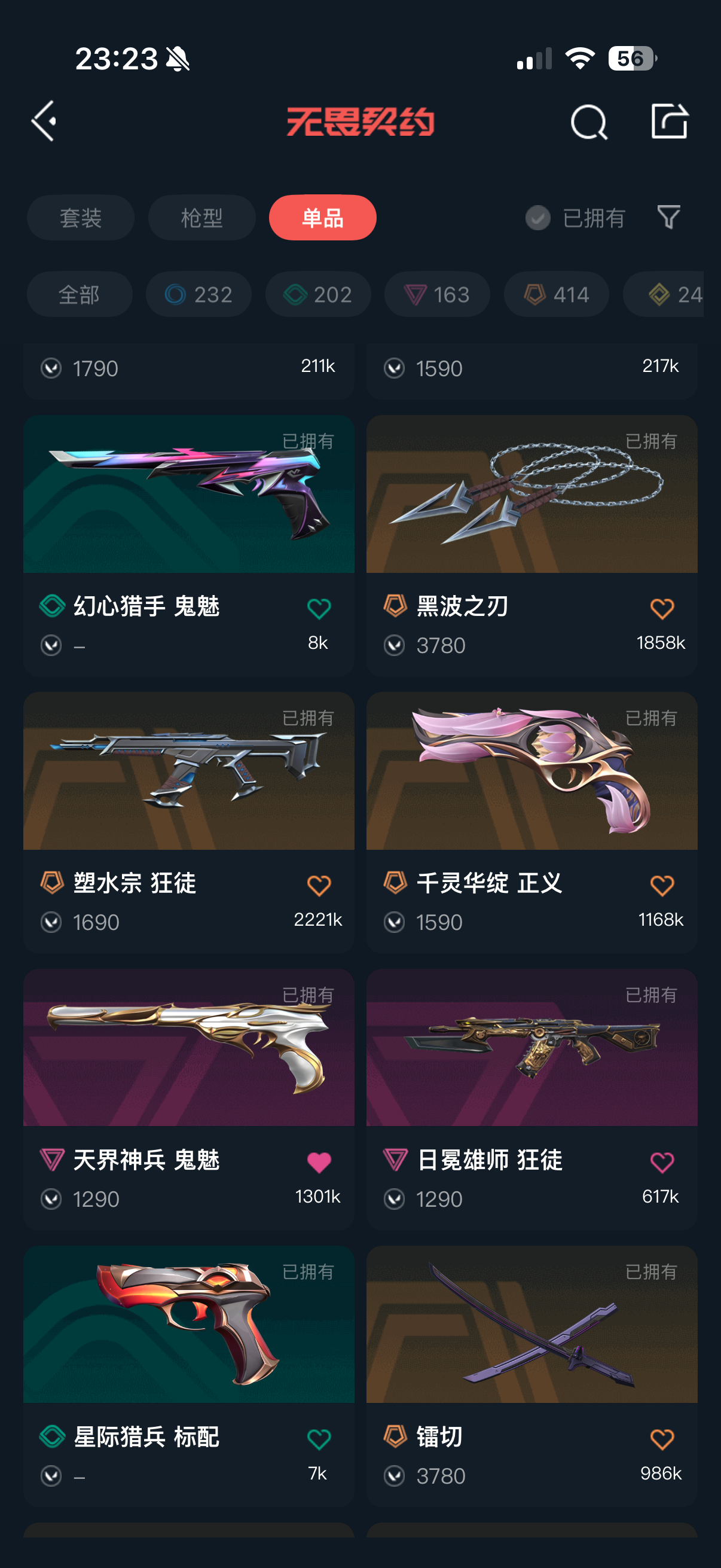Screen dimensions: 721x1568
Task: Like the 千灵华绽 正义 skin
Action: point(662,885)
